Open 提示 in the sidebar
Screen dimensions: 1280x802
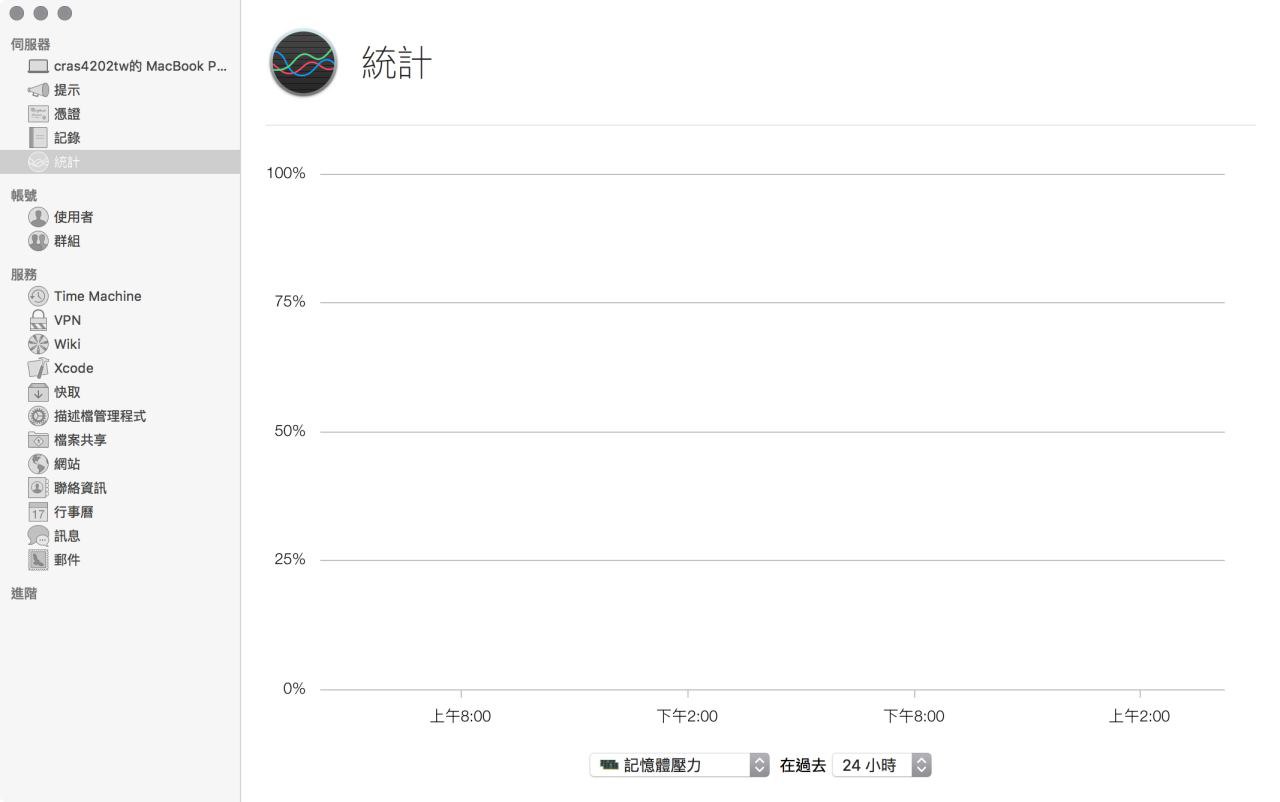coord(66,90)
